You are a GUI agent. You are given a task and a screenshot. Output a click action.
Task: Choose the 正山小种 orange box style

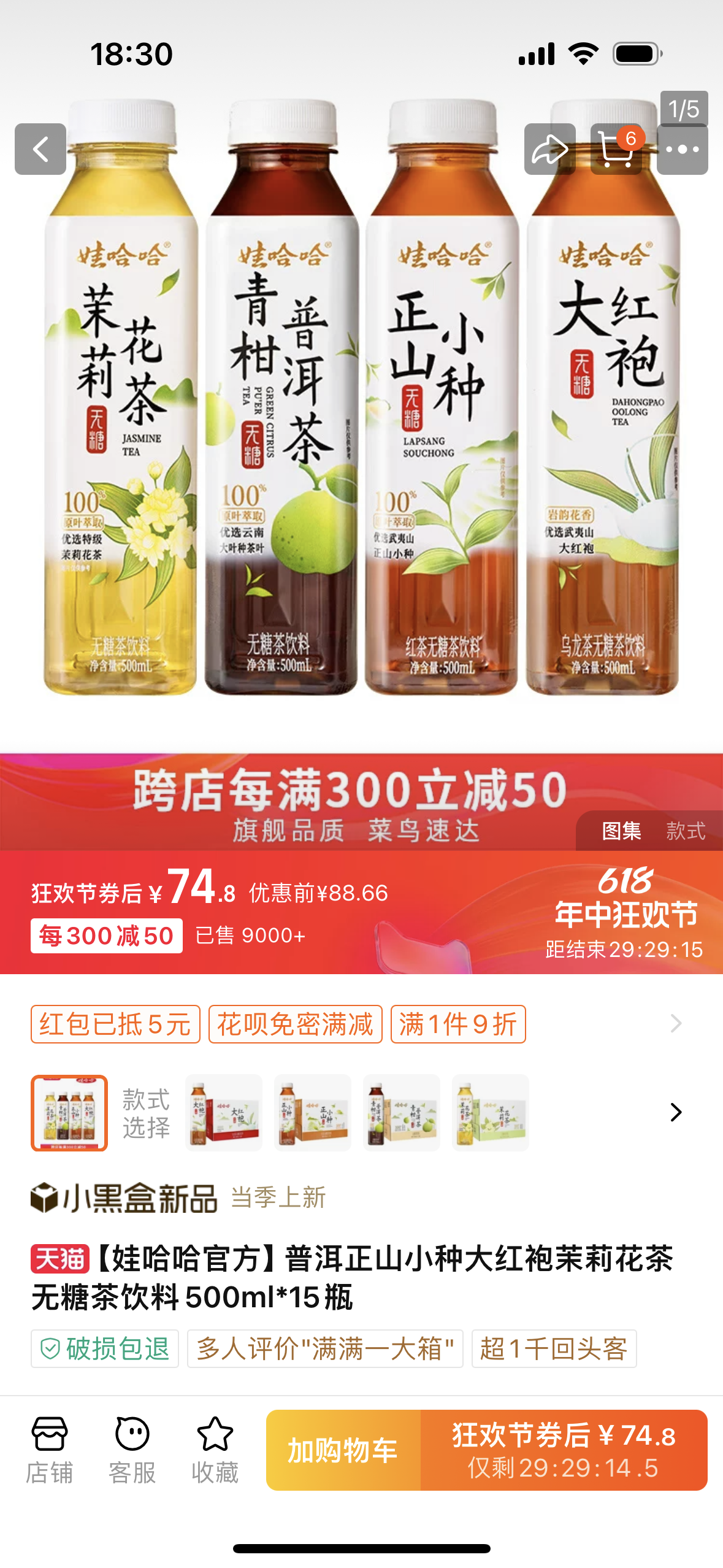click(313, 1112)
